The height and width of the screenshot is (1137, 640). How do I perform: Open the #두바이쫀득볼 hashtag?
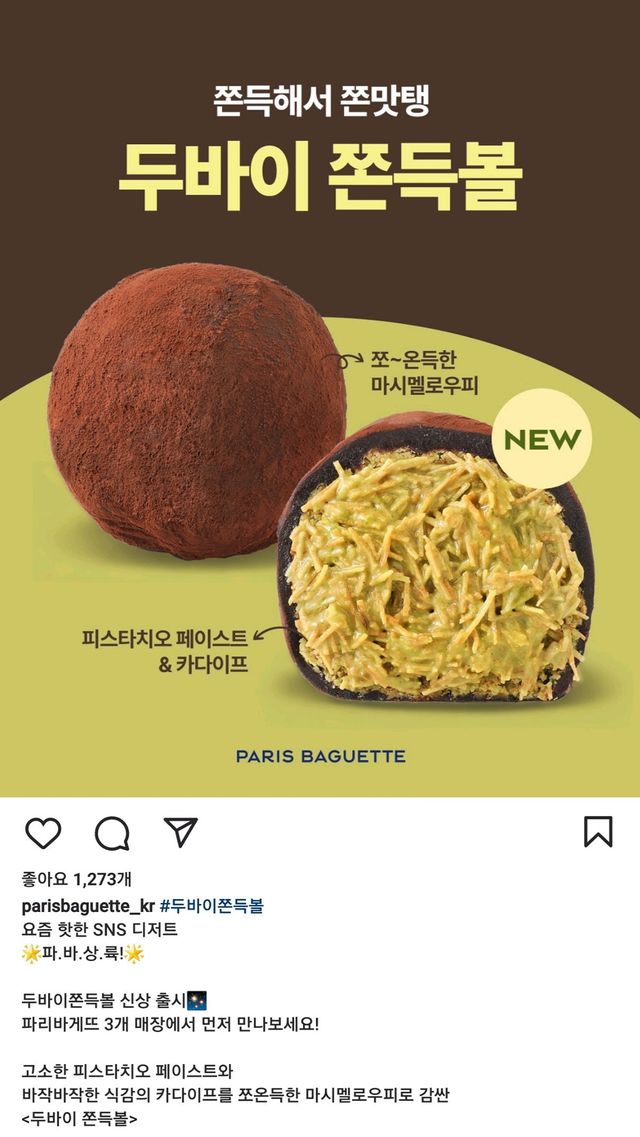tap(211, 906)
